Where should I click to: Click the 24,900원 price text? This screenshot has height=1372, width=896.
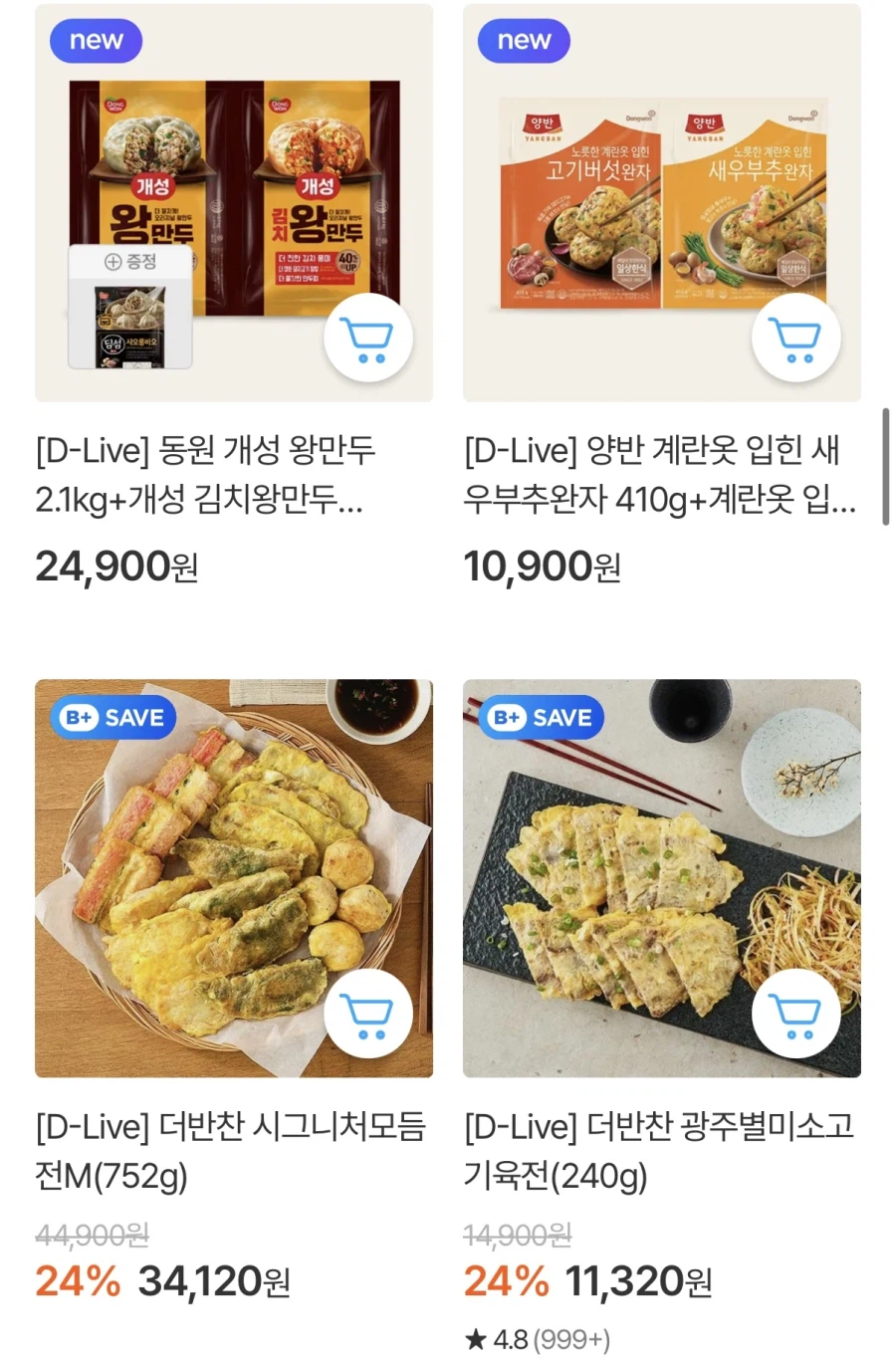pyautogui.click(x=119, y=566)
